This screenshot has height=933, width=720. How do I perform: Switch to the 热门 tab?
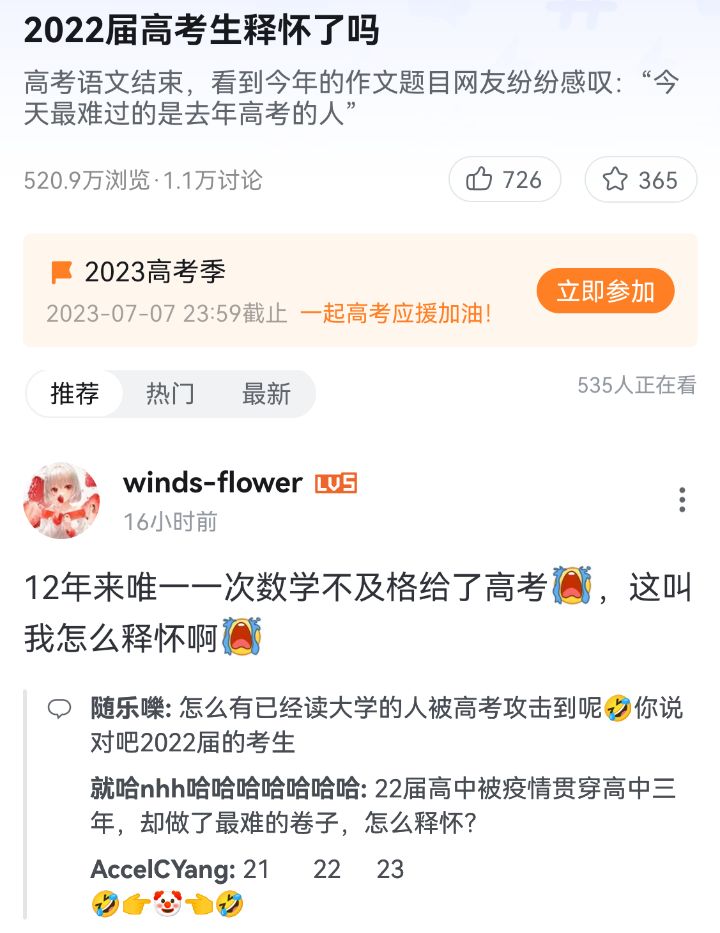[170, 394]
